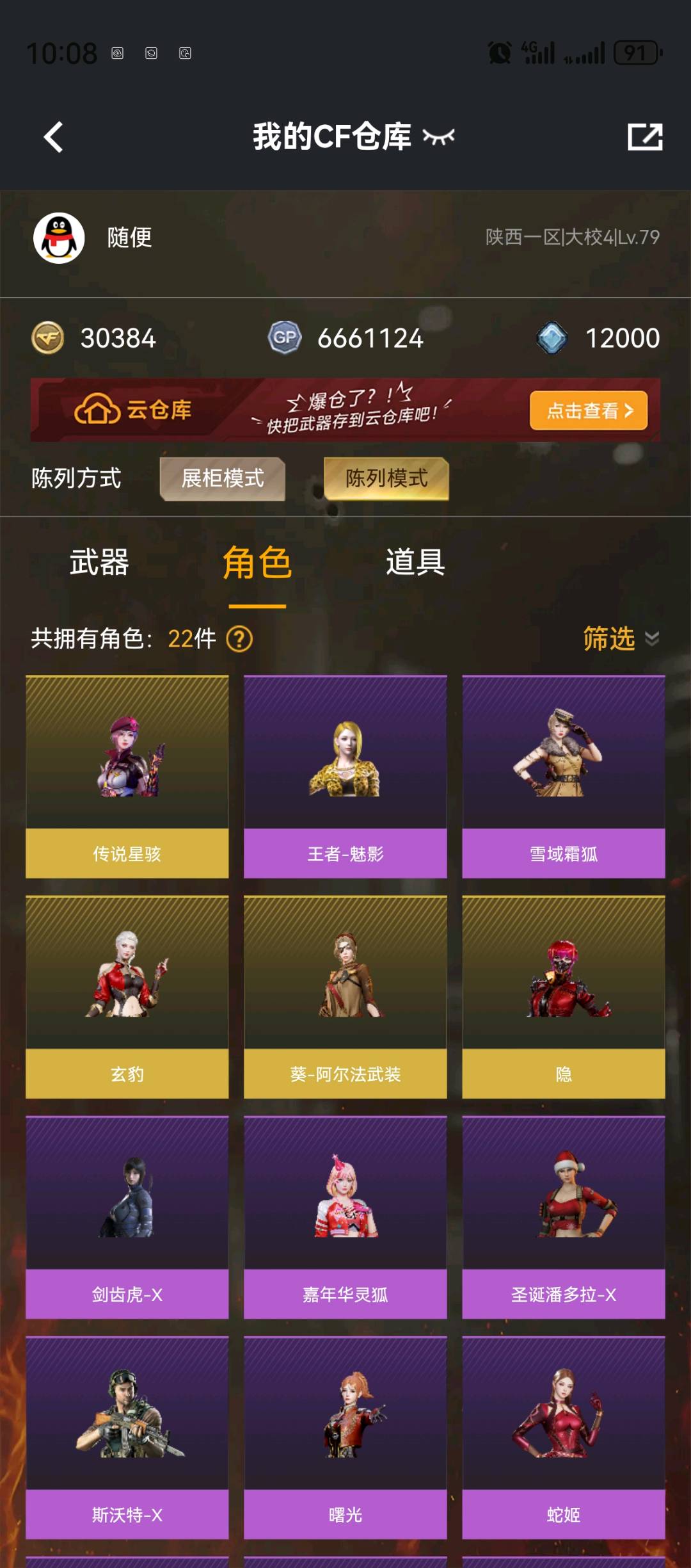Screen dimensions: 691x1568
Task: View the 隐 character card
Action: click(x=564, y=997)
